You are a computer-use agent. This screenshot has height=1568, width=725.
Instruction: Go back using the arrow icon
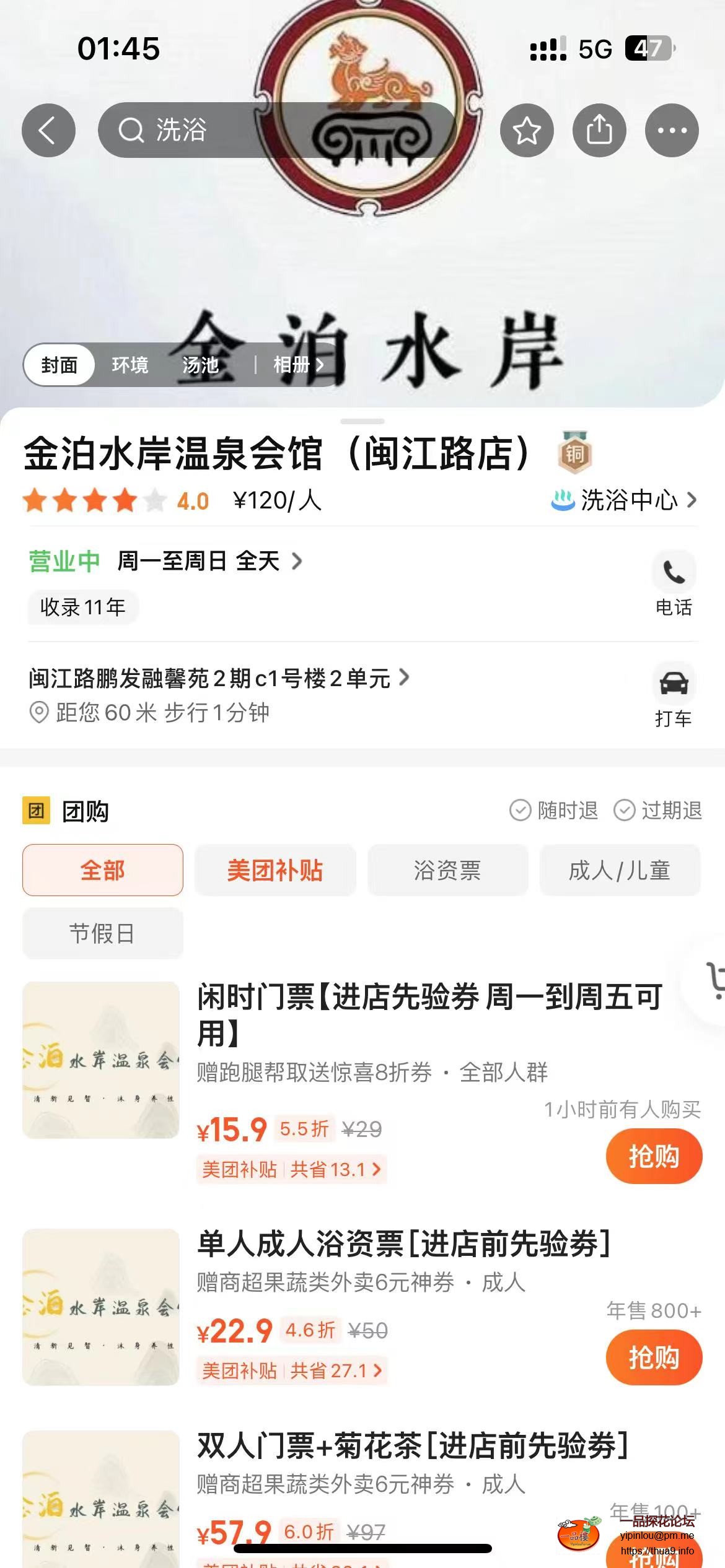[48, 130]
